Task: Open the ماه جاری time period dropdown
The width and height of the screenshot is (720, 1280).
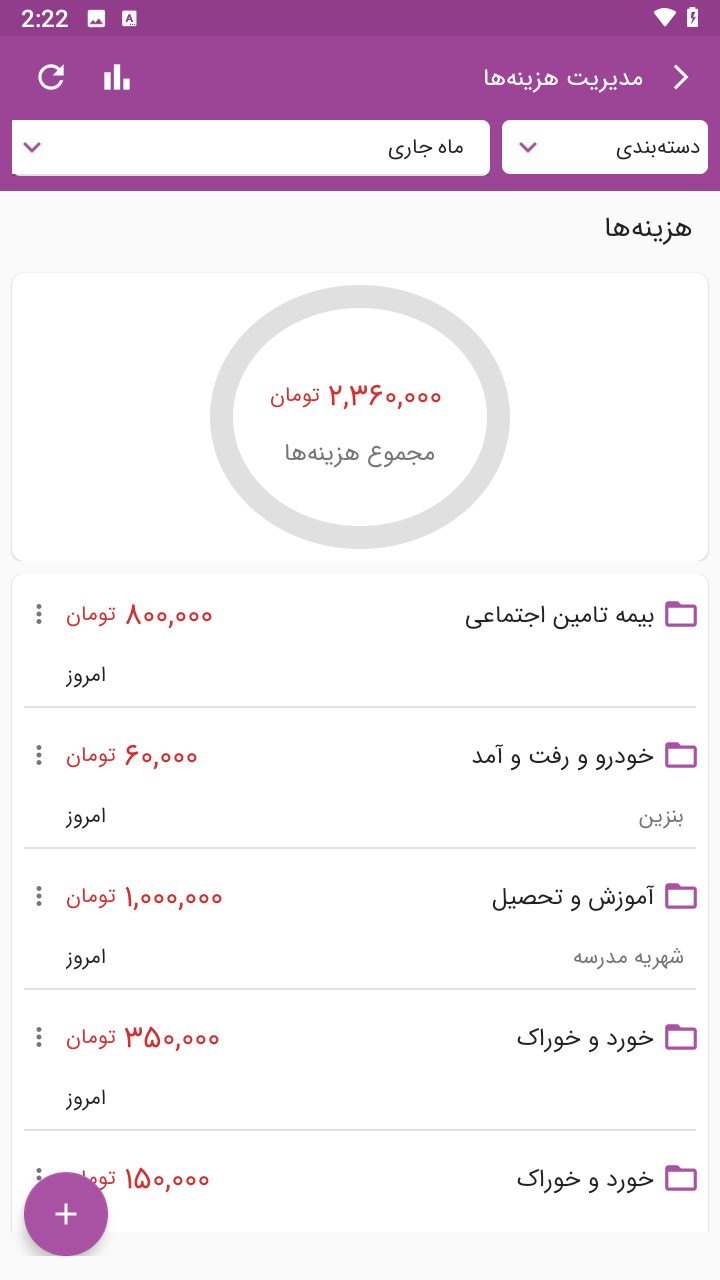Action: pyautogui.click(x=250, y=146)
